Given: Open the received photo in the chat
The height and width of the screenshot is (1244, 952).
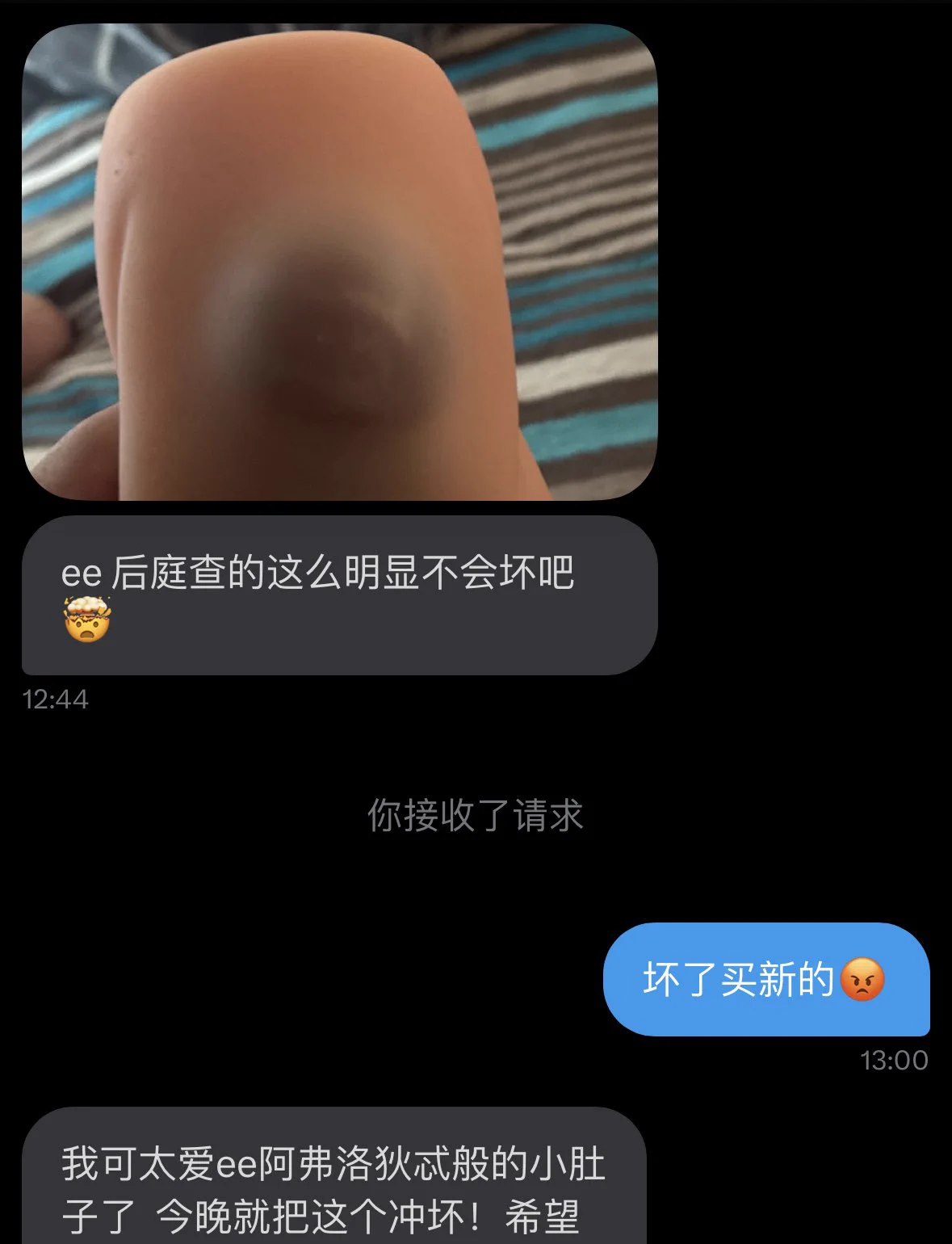Looking at the screenshot, I should (x=339, y=263).
